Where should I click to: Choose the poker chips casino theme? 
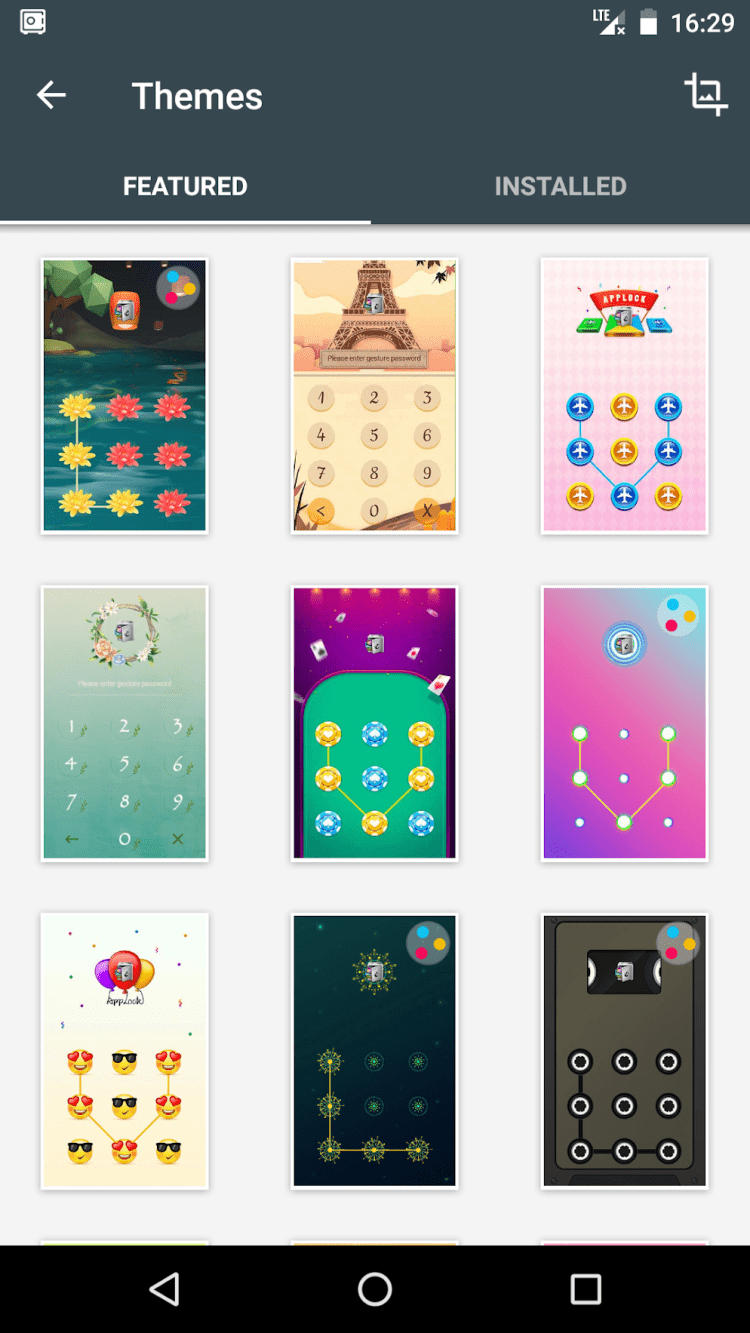pos(375,723)
